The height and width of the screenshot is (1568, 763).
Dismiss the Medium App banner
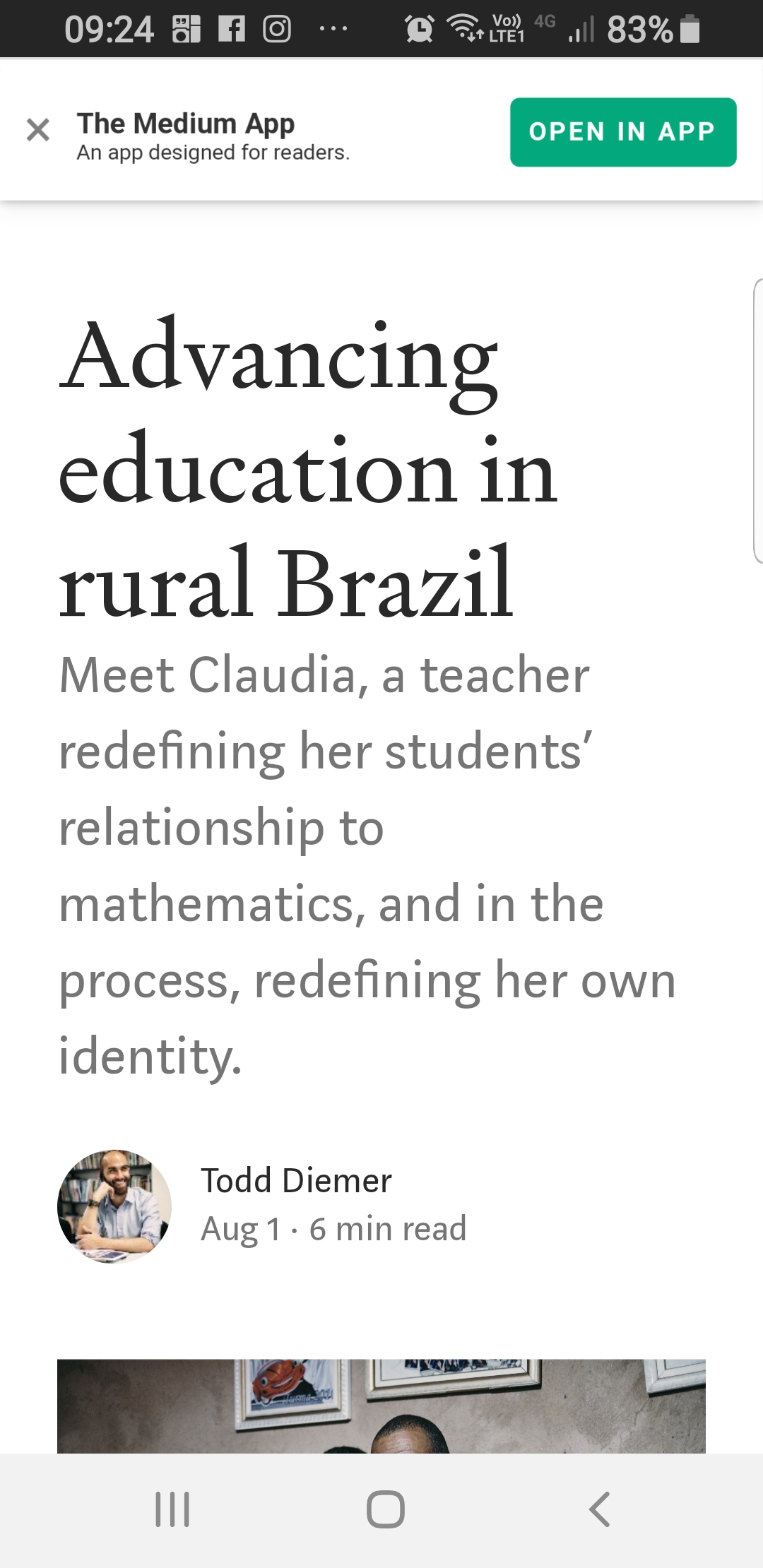38,130
